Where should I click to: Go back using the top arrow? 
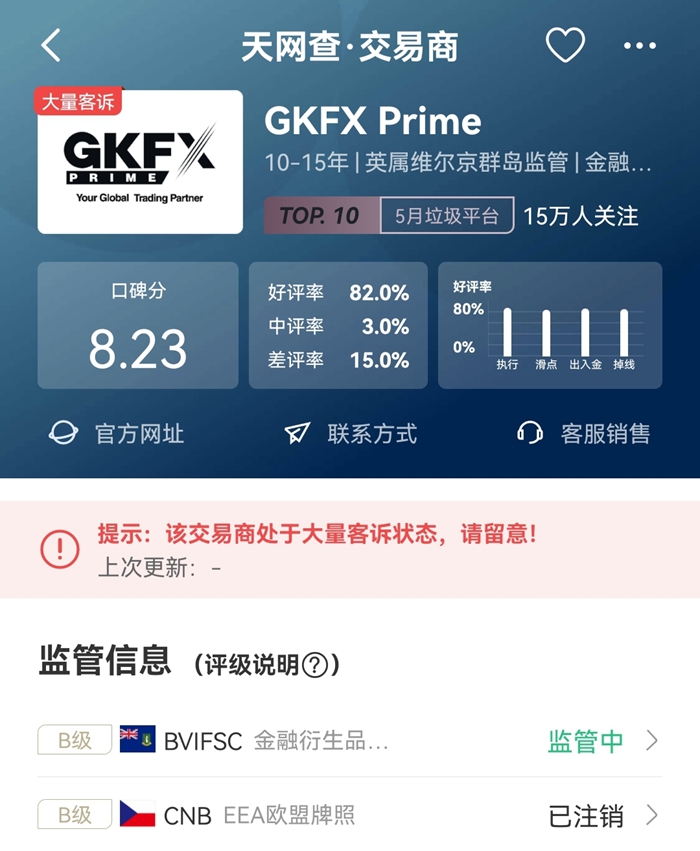point(52,46)
